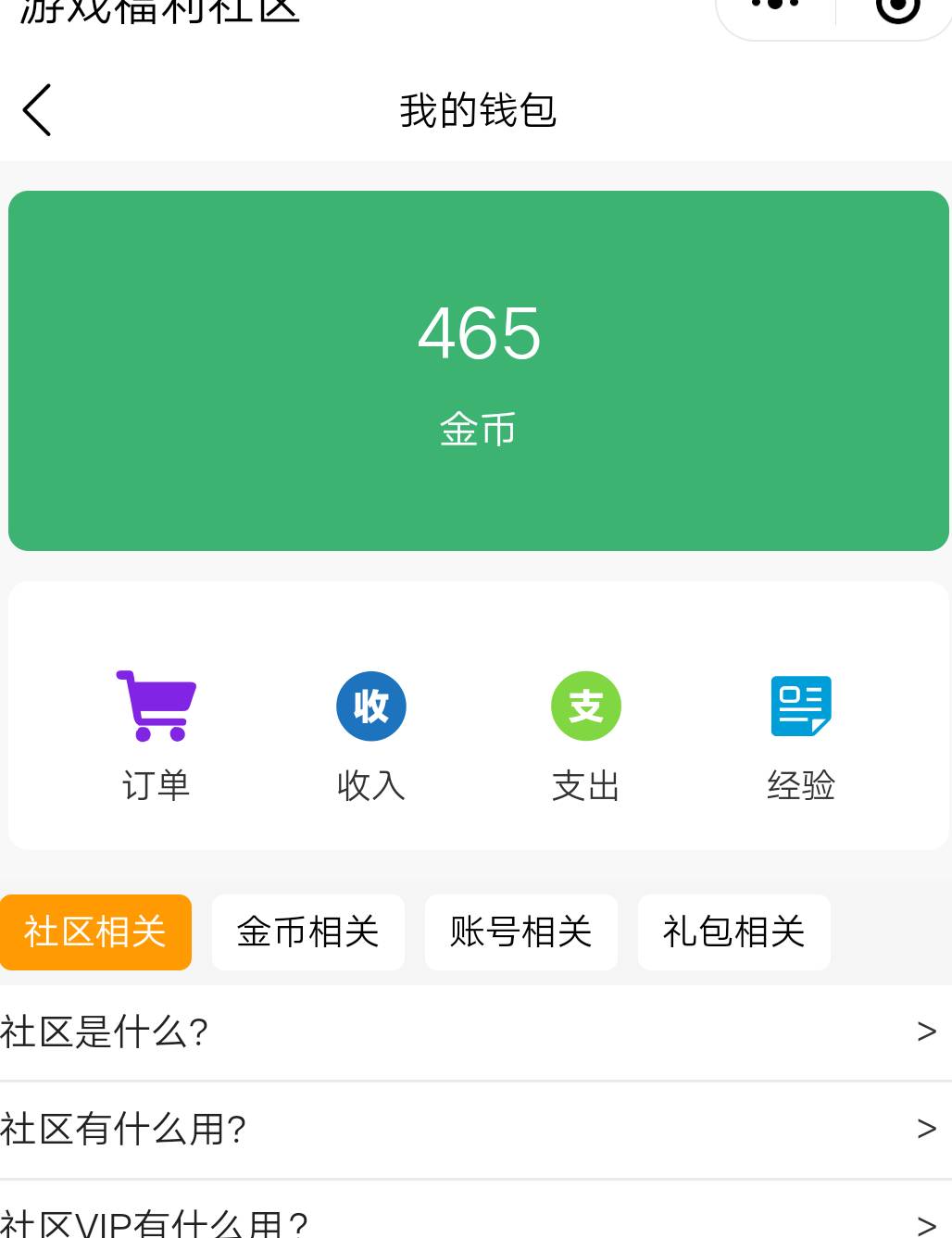Open the mini program more options menu
The width and height of the screenshot is (952, 1238).
tap(775, 6)
